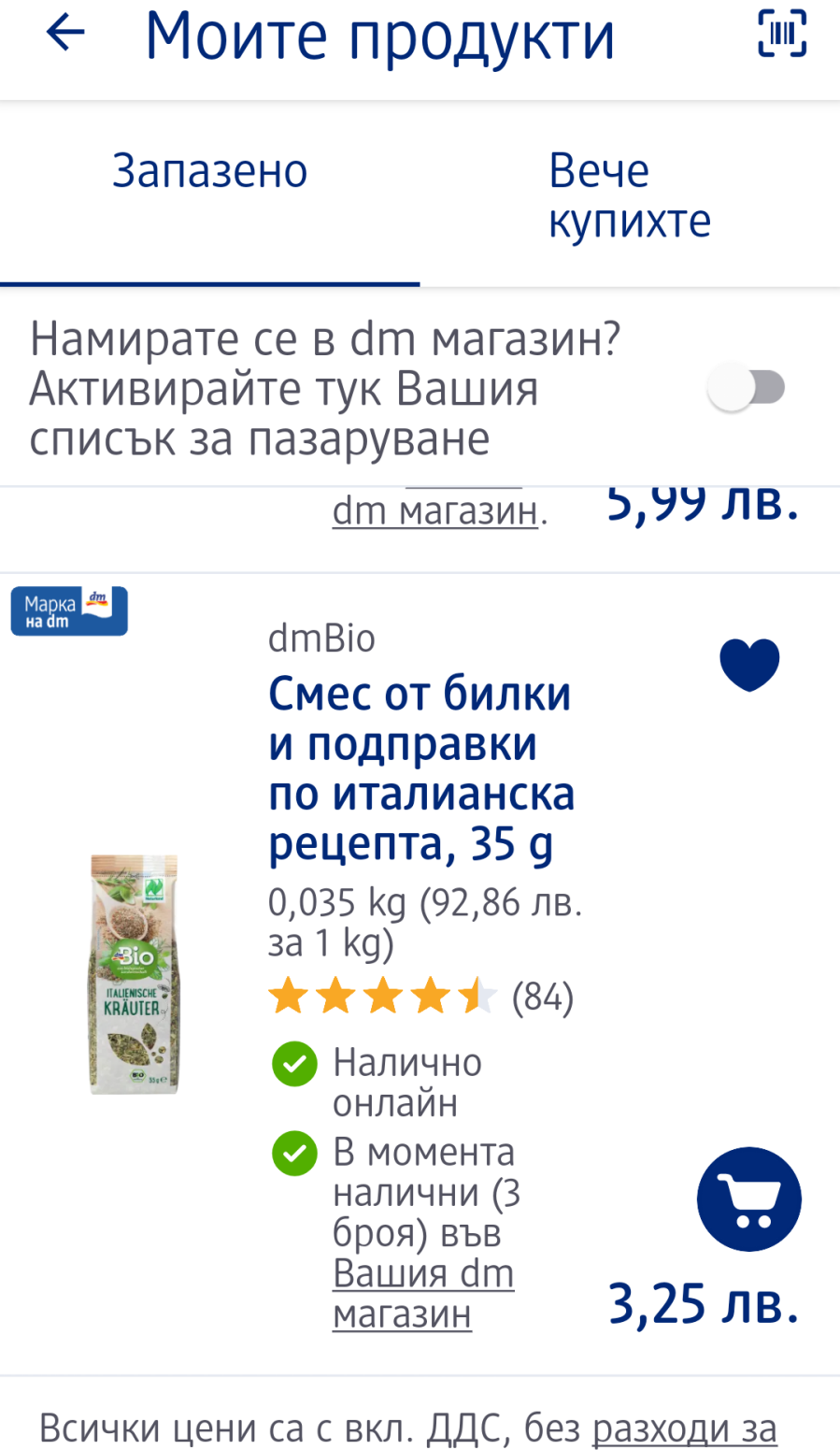Open the barcode scanner
The height and width of the screenshot is (1450, 840).
point(781,35)
